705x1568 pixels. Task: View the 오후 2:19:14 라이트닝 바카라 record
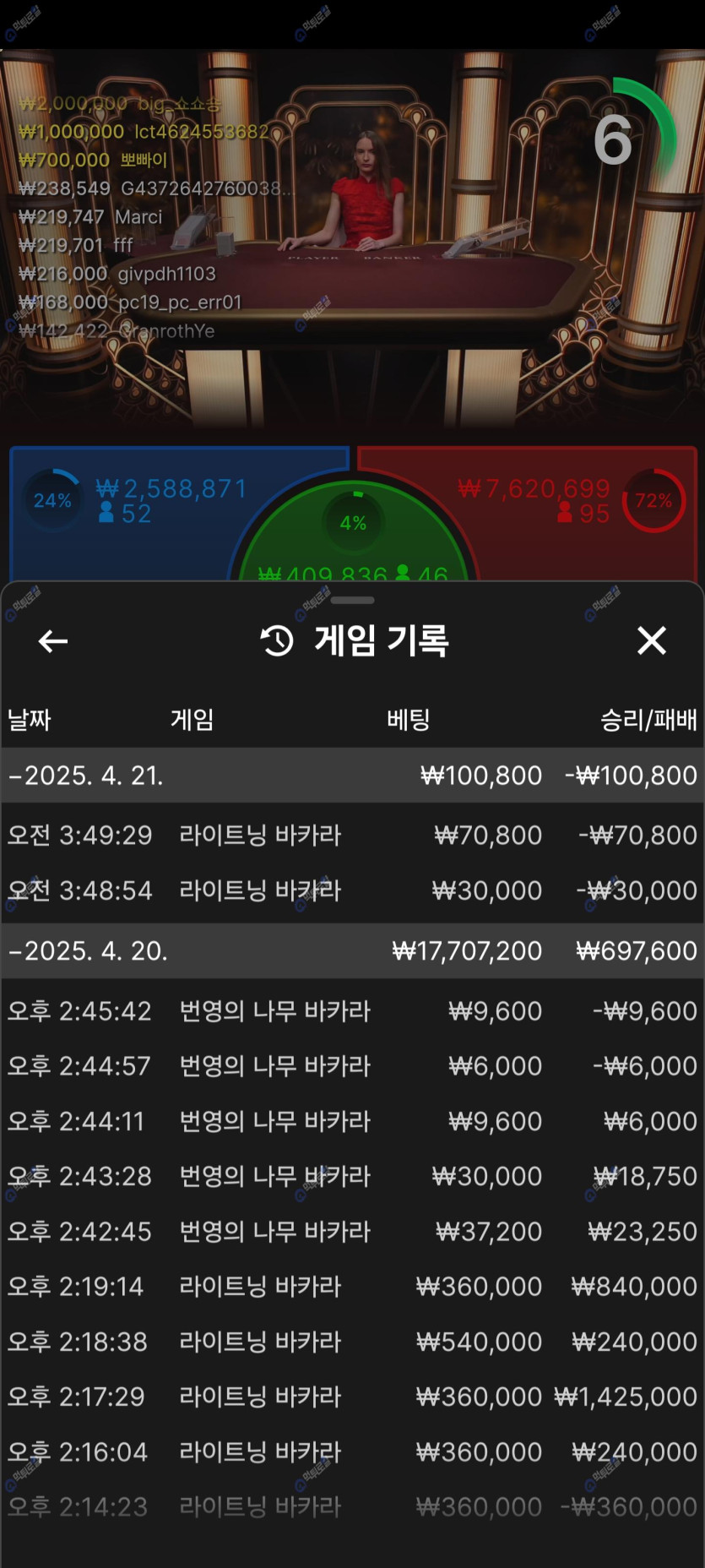coord(352,1287)
